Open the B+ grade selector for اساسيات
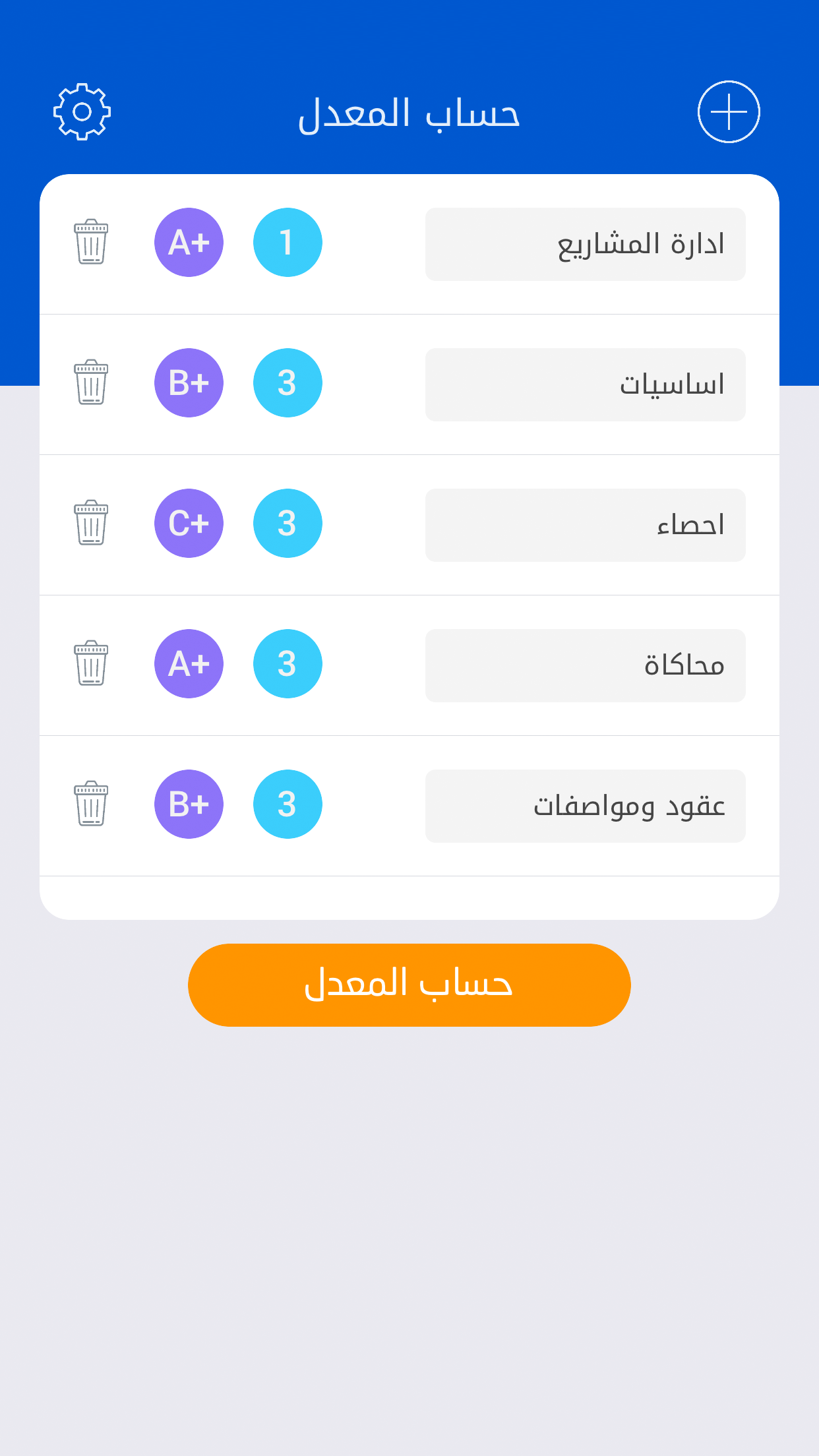The height and width of the screenshot is (1456, 819). (189, 382)
